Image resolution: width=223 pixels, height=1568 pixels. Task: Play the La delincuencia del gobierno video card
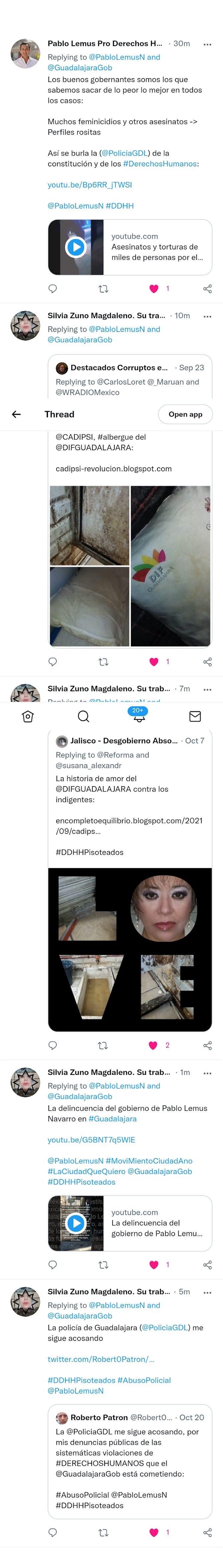point(76,1223)
